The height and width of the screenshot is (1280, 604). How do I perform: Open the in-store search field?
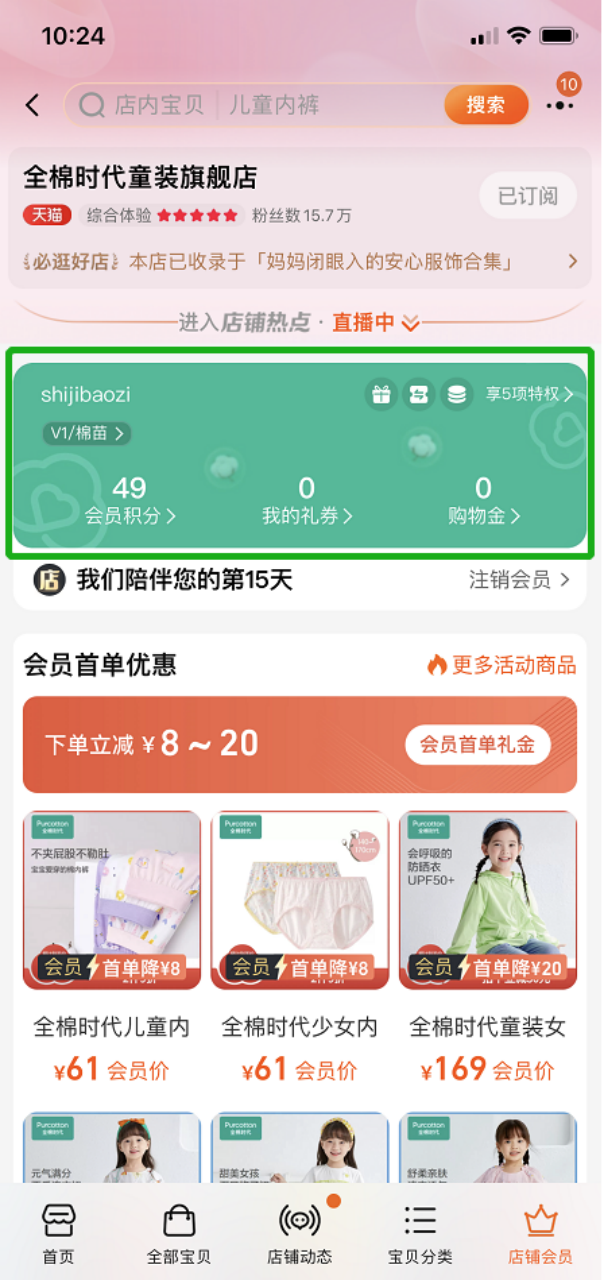pos(260,105)
